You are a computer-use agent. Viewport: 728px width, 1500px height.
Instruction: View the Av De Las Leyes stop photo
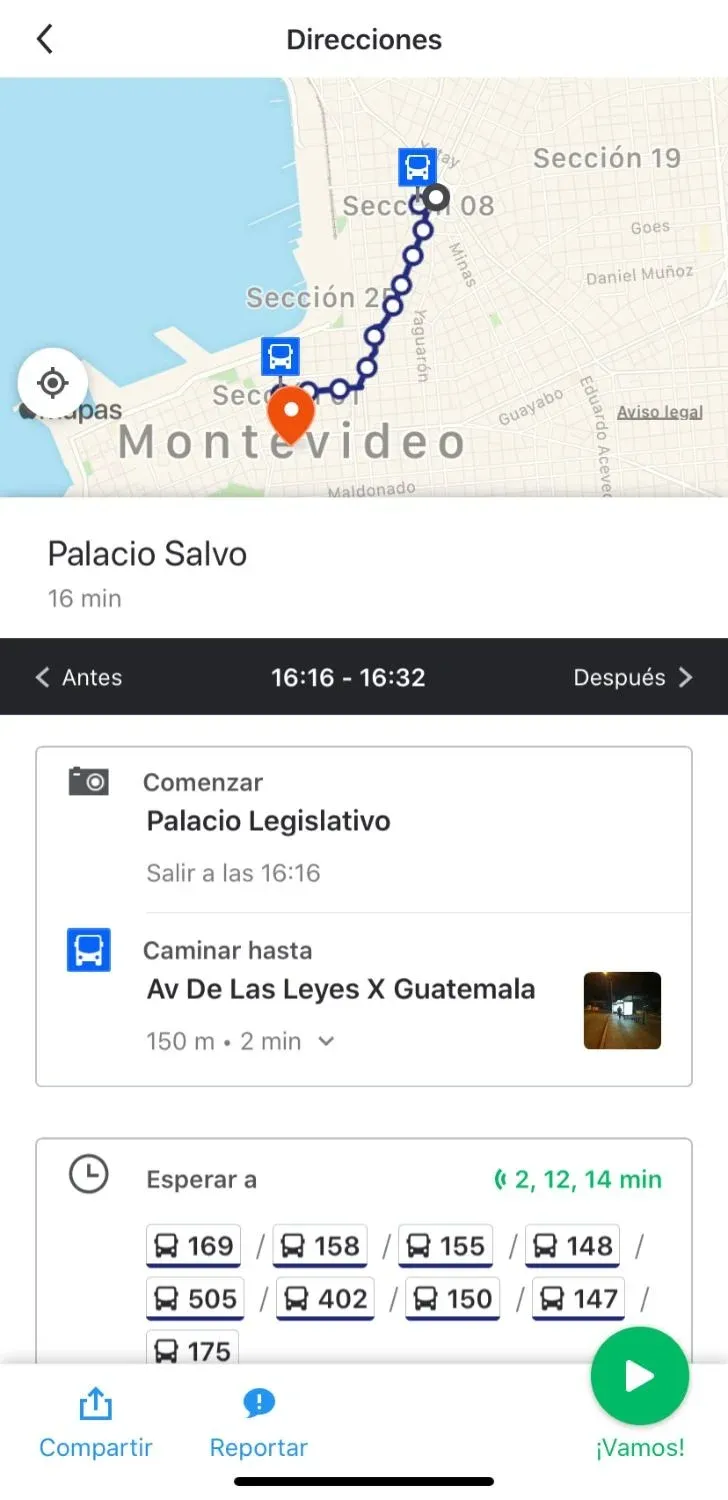click(x=622, y=1010)
